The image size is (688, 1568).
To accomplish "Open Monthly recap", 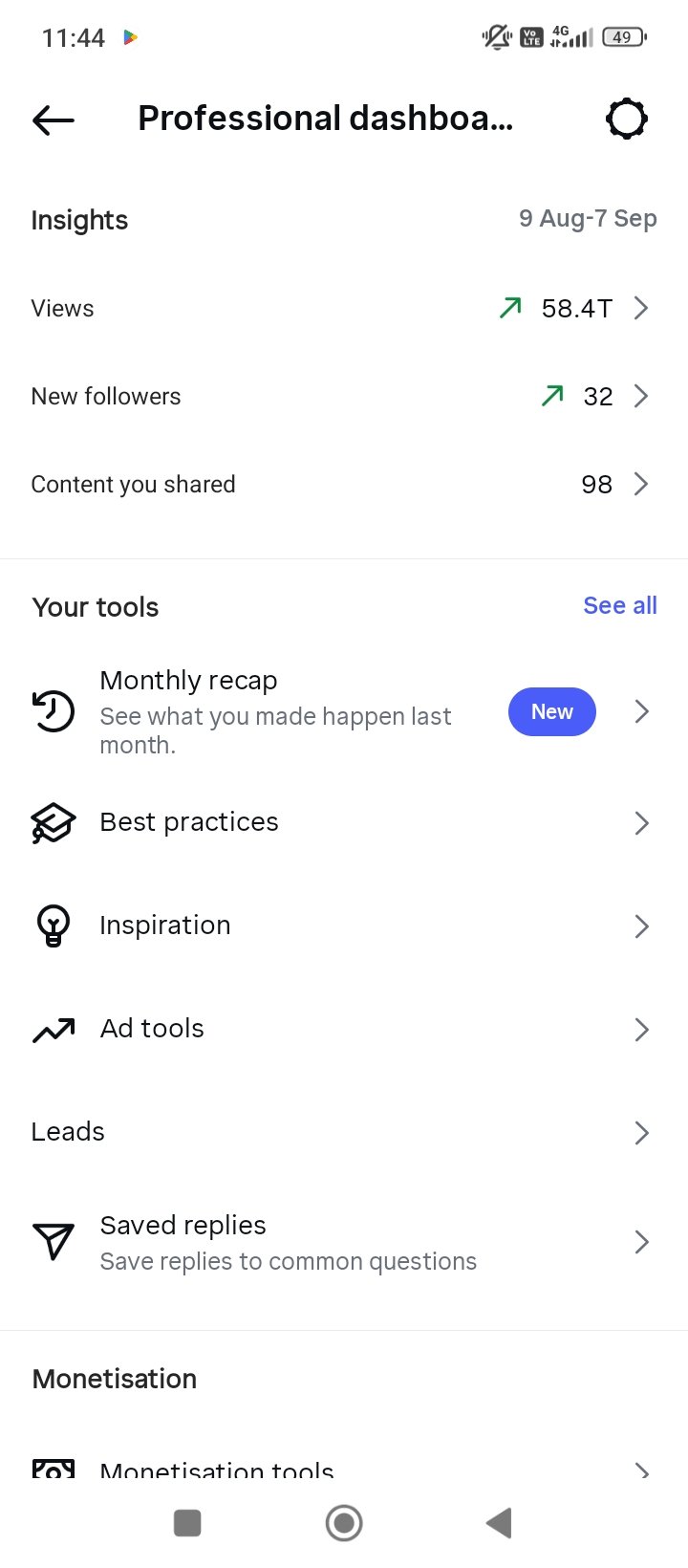I will click(x=344, y=712).
